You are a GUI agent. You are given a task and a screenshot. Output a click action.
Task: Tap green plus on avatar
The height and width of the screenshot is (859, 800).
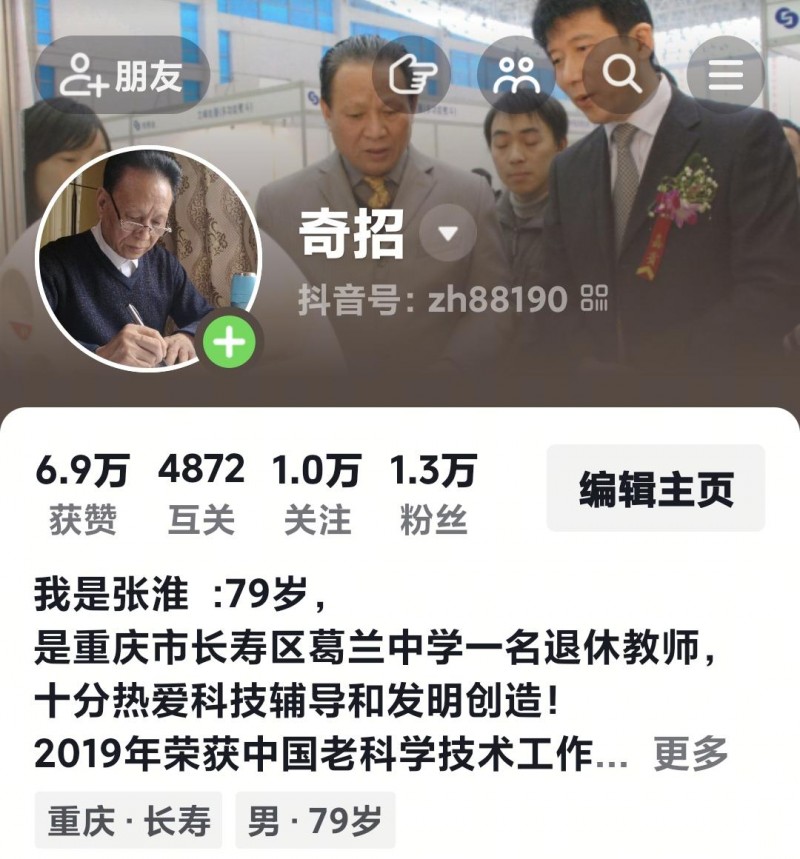tap(231, 344)
